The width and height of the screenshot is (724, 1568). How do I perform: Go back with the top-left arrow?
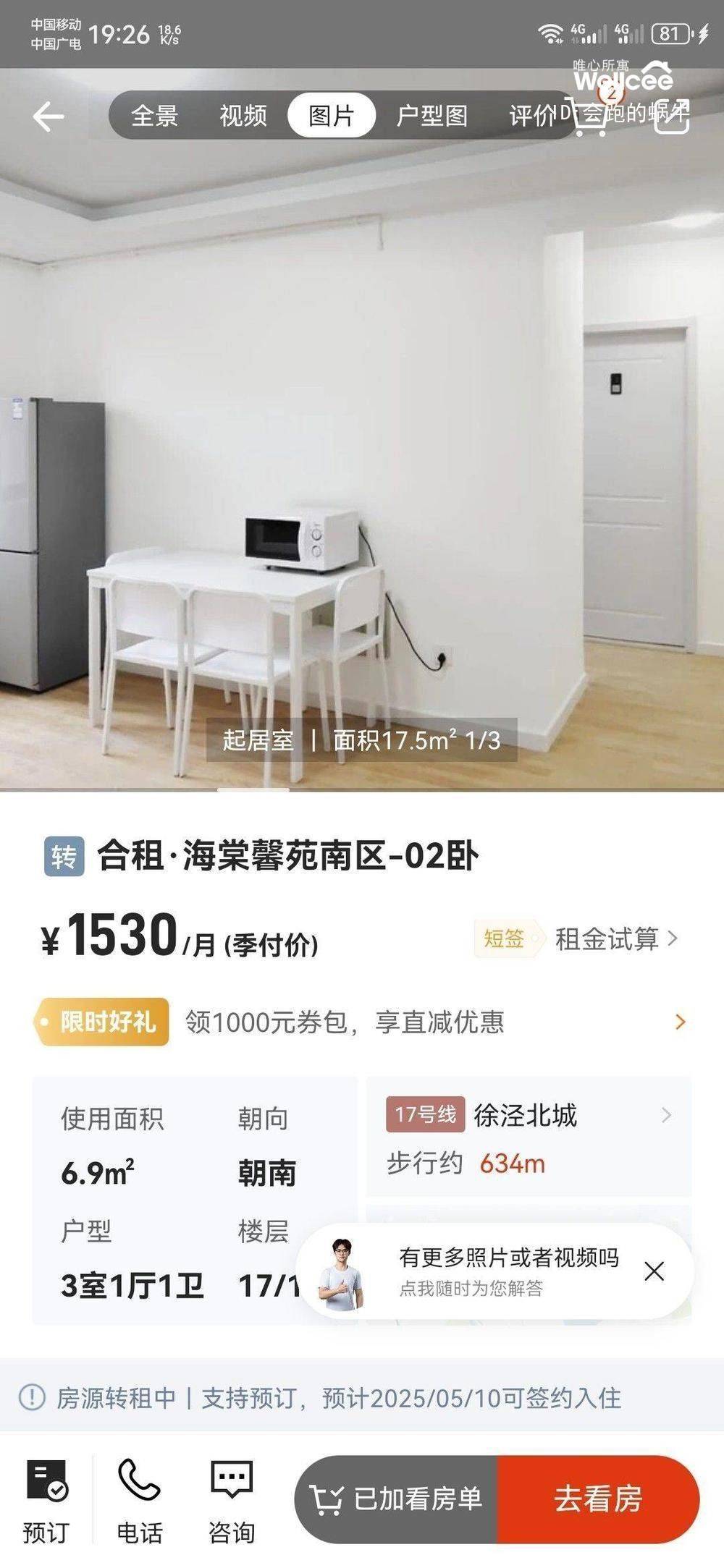[49, 116]
